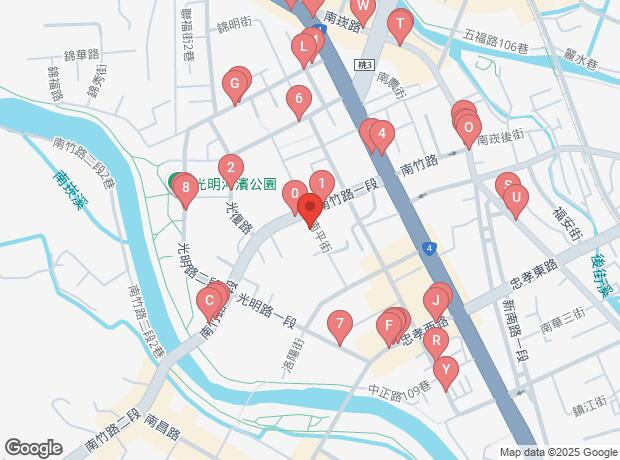This screenshot has width=620, height=460.
Task: Open the marker labeled T
Action: 401,24
